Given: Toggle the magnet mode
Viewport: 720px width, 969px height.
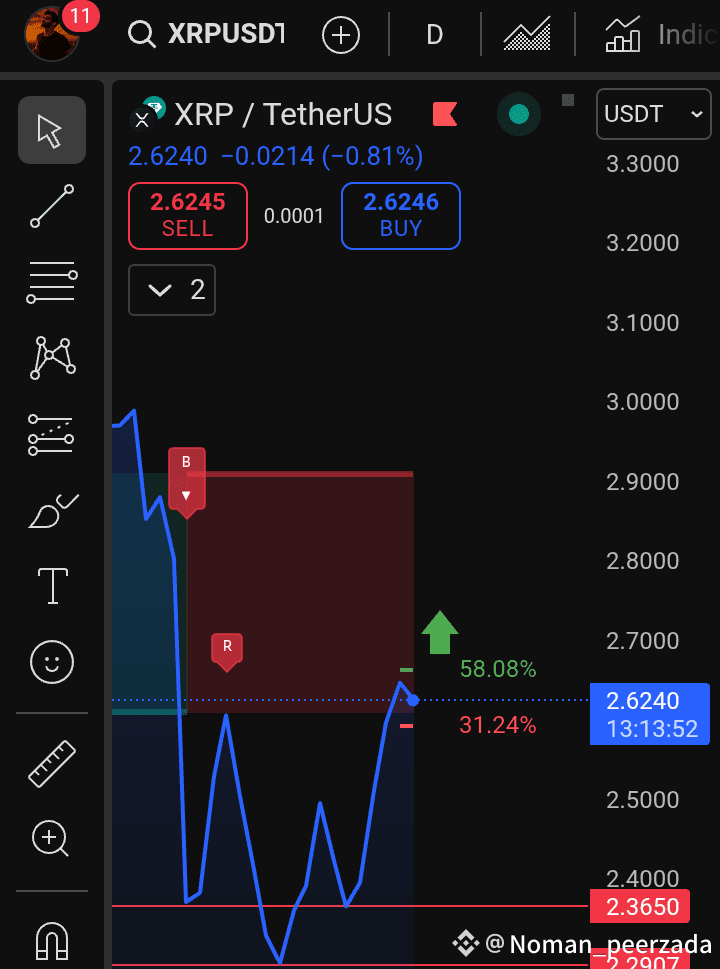Looking at the screenshot, I should (x=51, y=938).
